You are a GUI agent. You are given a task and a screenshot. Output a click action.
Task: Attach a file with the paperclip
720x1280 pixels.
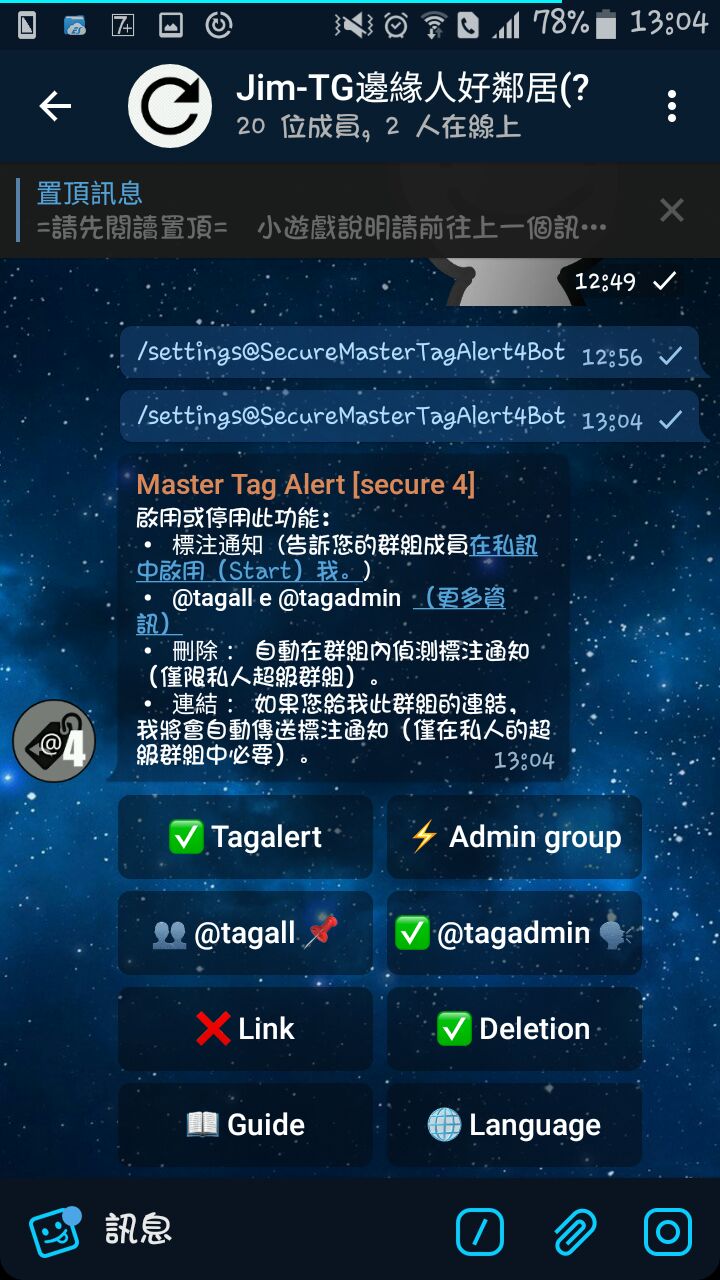(x=575, y=1231)
